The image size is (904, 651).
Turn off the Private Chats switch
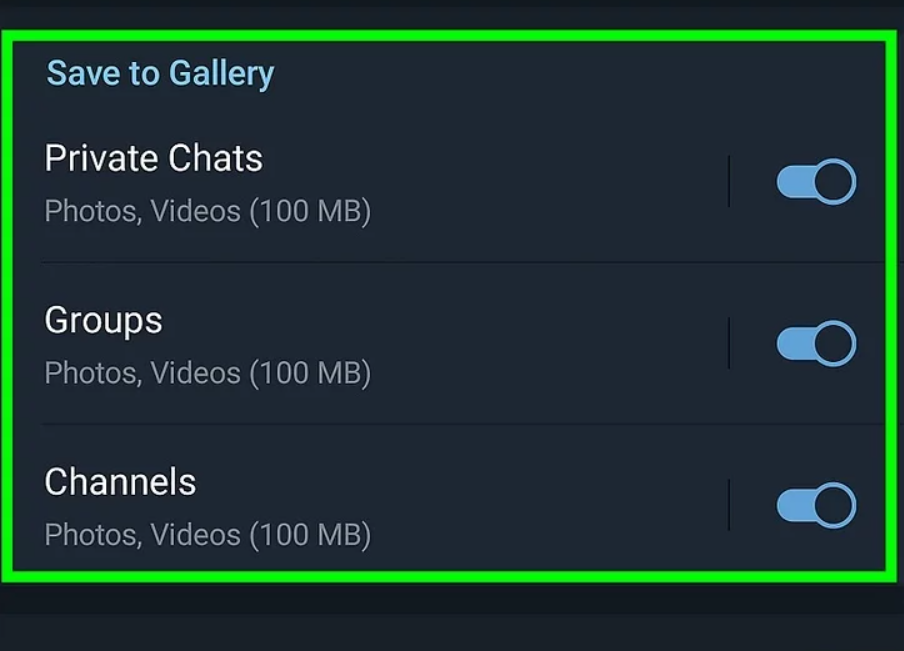tap(815, 183)
